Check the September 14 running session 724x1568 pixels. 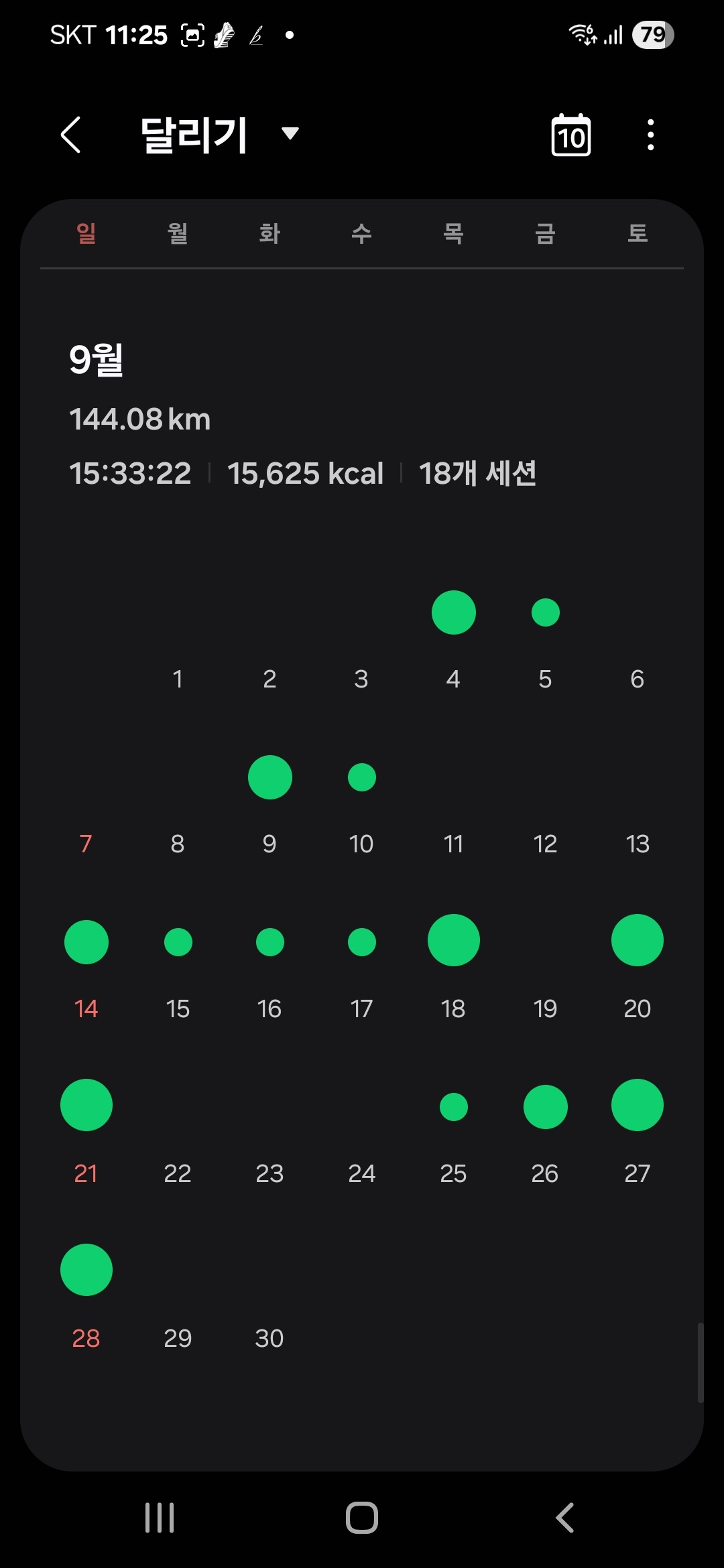[86, 942]
